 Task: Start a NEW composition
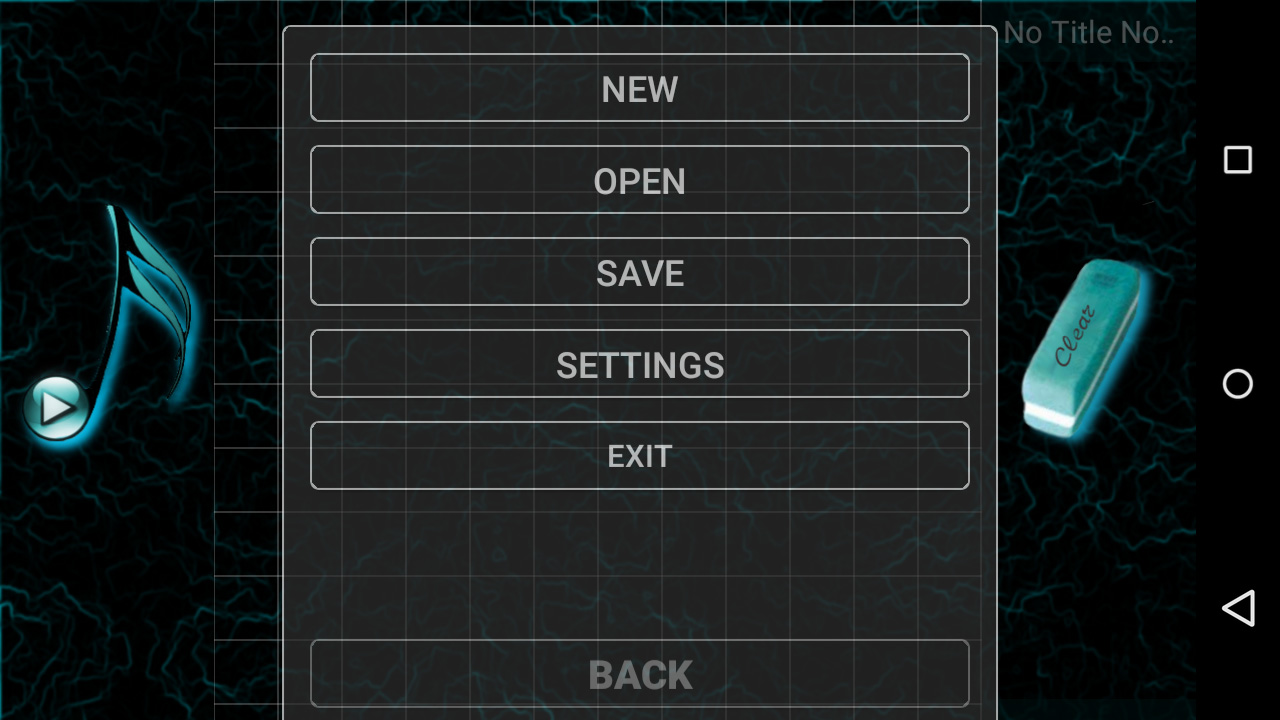[640, 88]
